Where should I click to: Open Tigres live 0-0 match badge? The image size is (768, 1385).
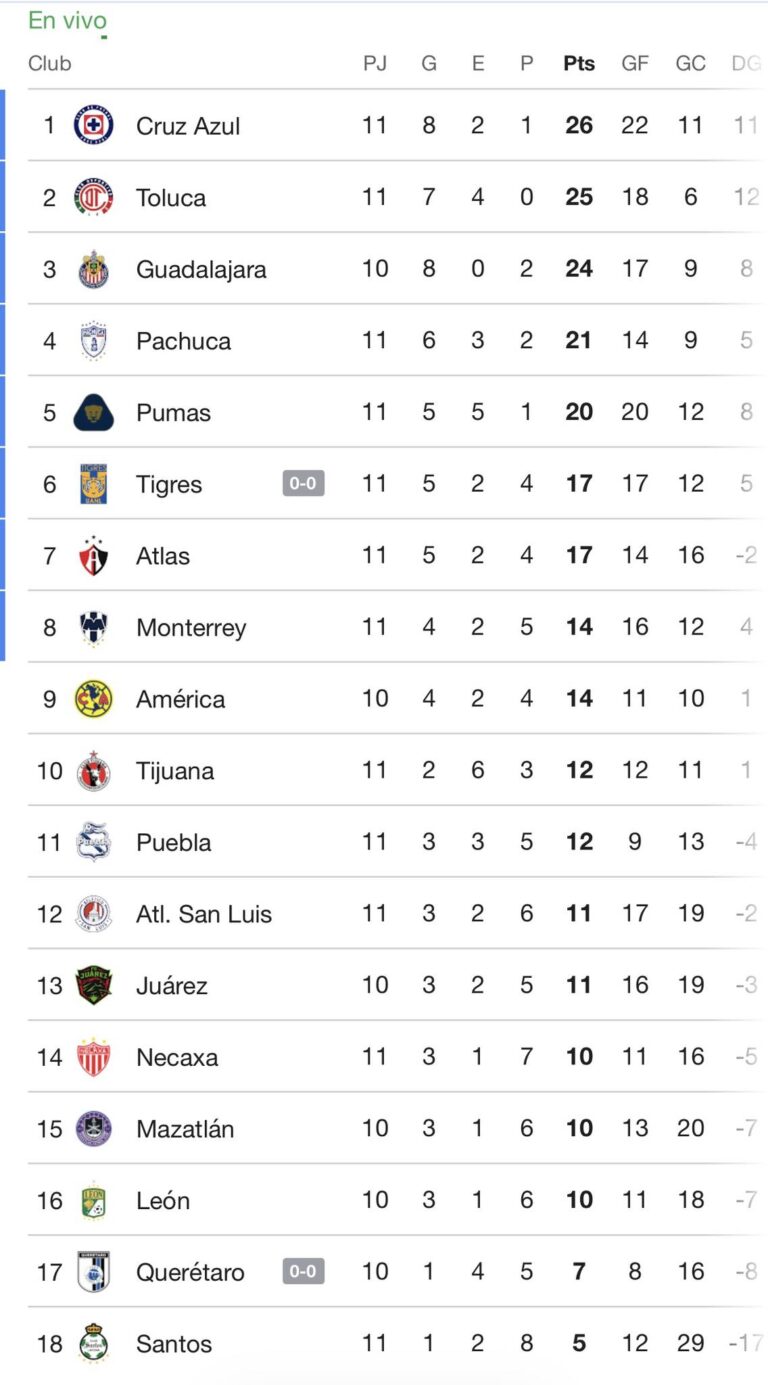pyautogui.click(x=303, y=485)
